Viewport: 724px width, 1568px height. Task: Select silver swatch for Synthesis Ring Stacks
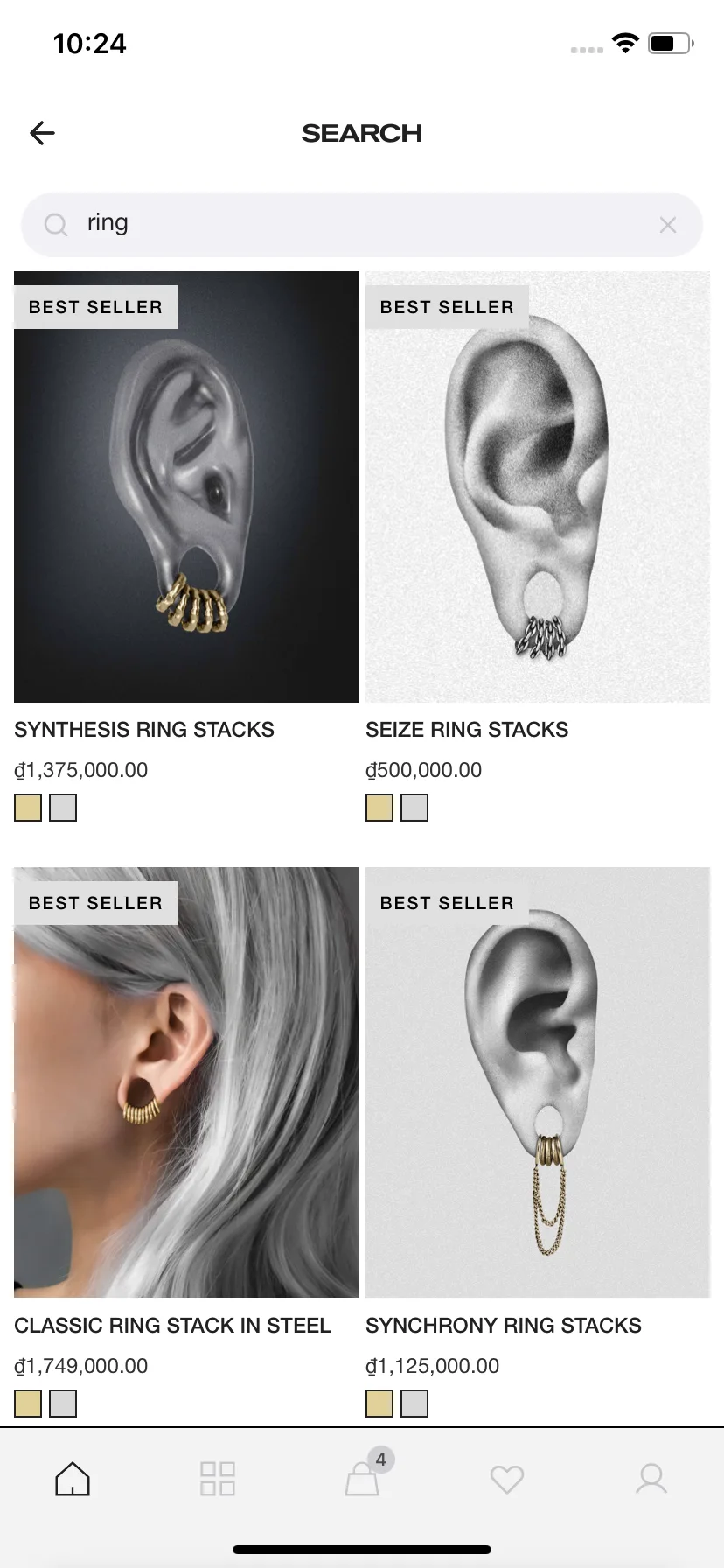[x=63, y=808]
